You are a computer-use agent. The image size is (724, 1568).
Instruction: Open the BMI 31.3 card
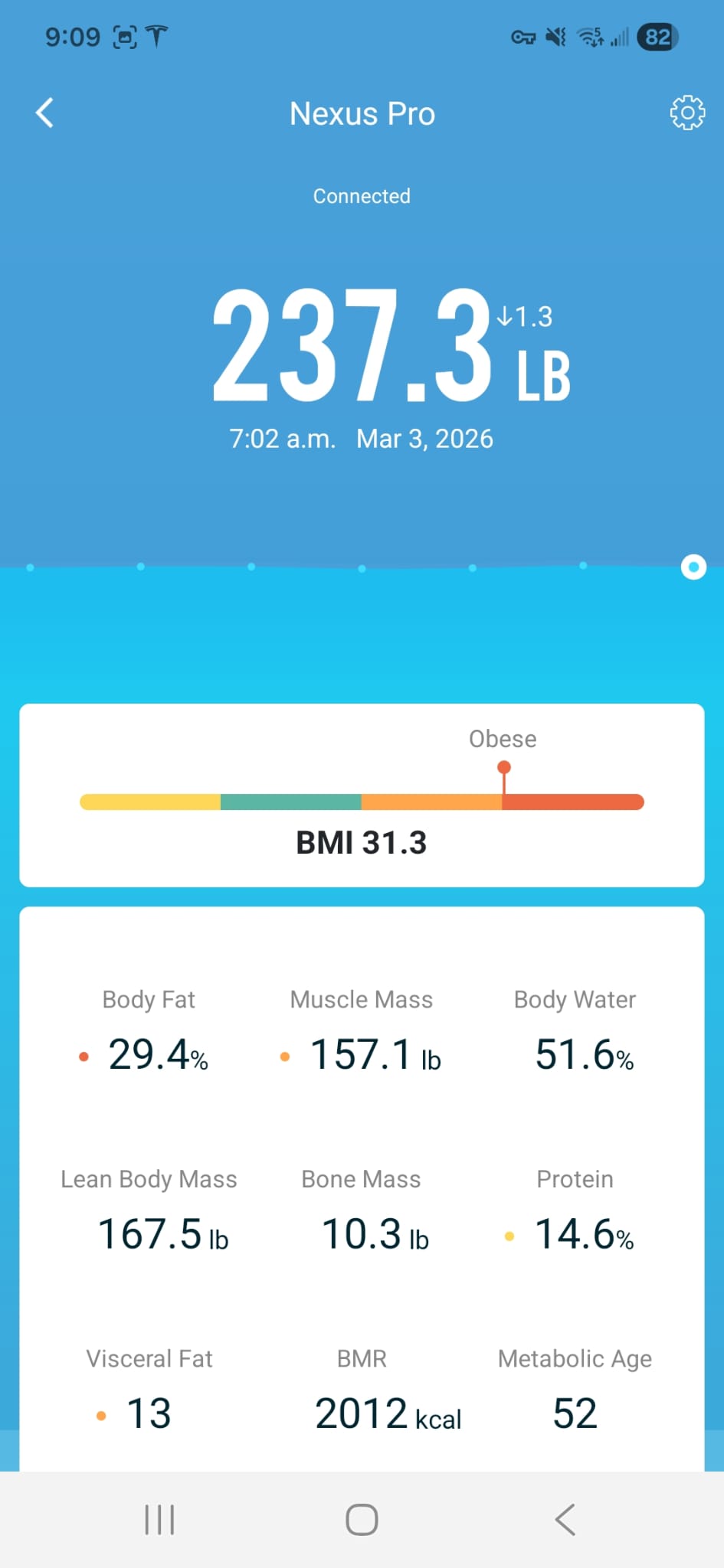362,796
